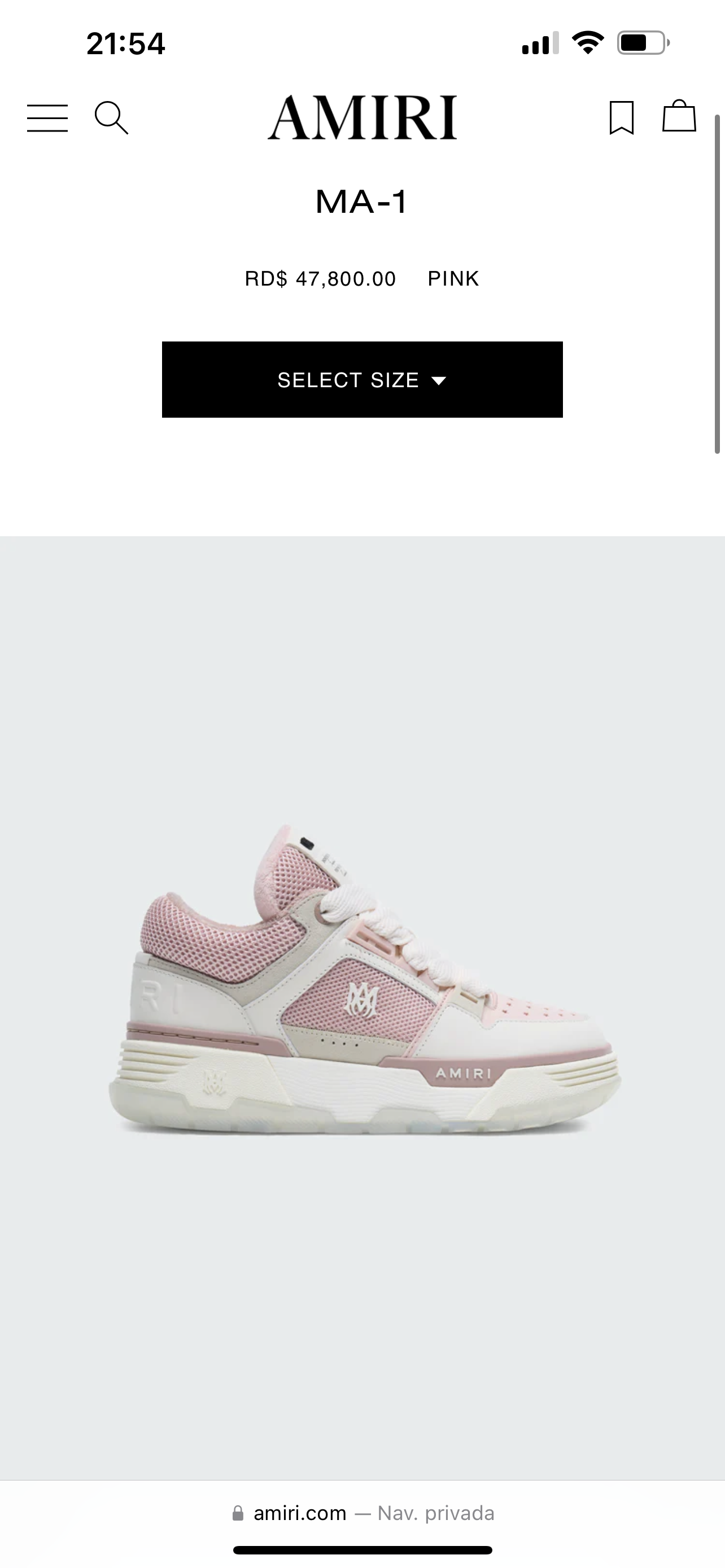
Task: Open the hamburger menu
Action: coord(47,118)
